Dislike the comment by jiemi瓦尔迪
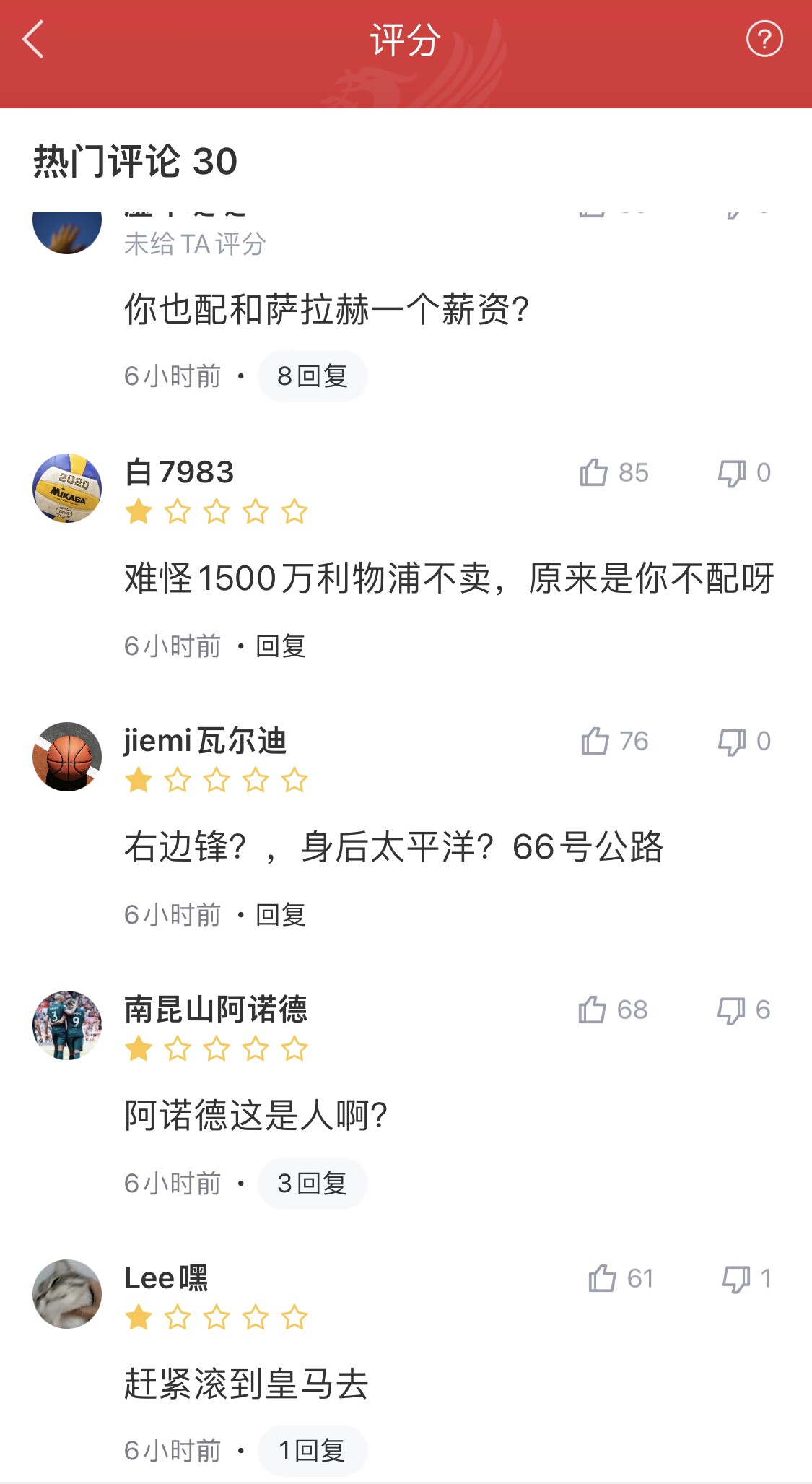The image size is (812, 1484). point(732,742)
